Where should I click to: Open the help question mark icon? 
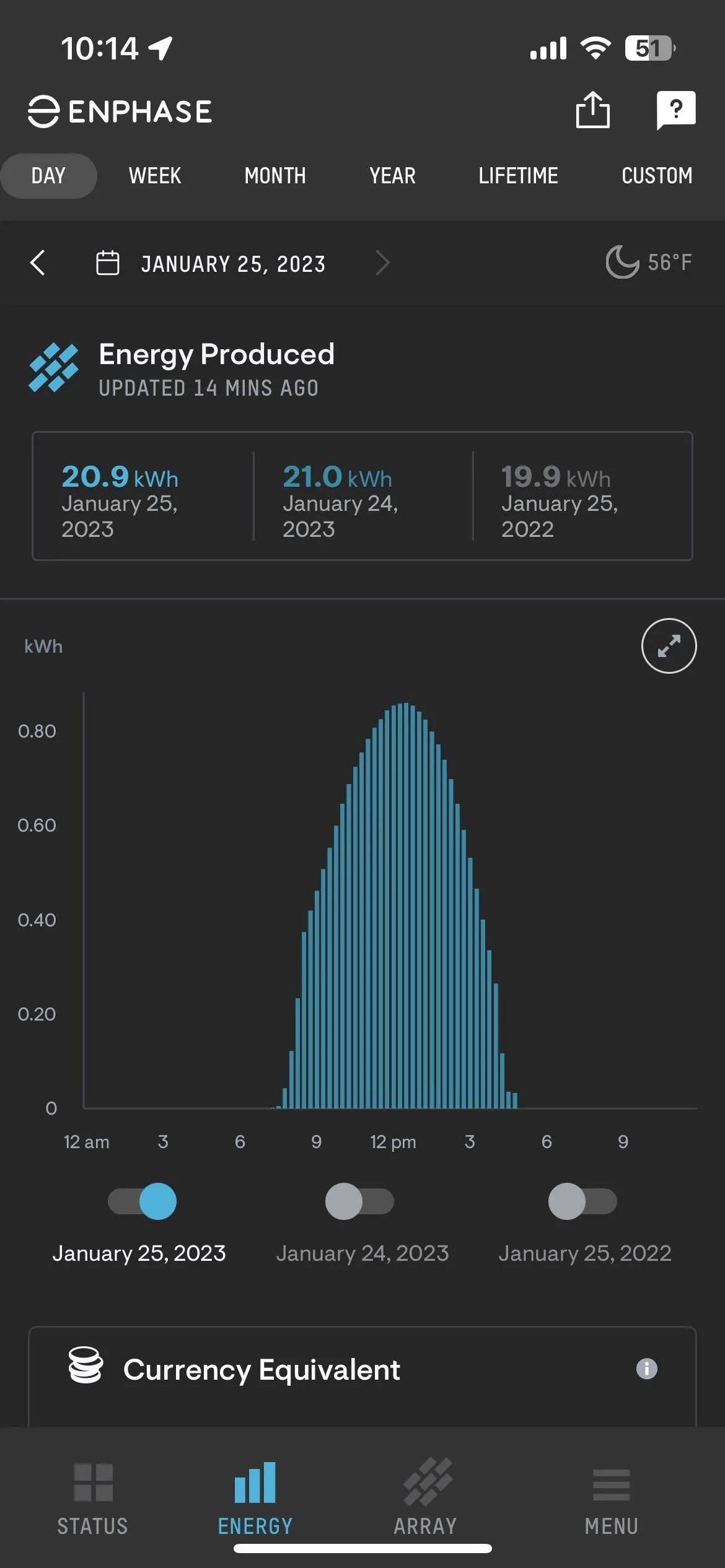click(675, 110)
